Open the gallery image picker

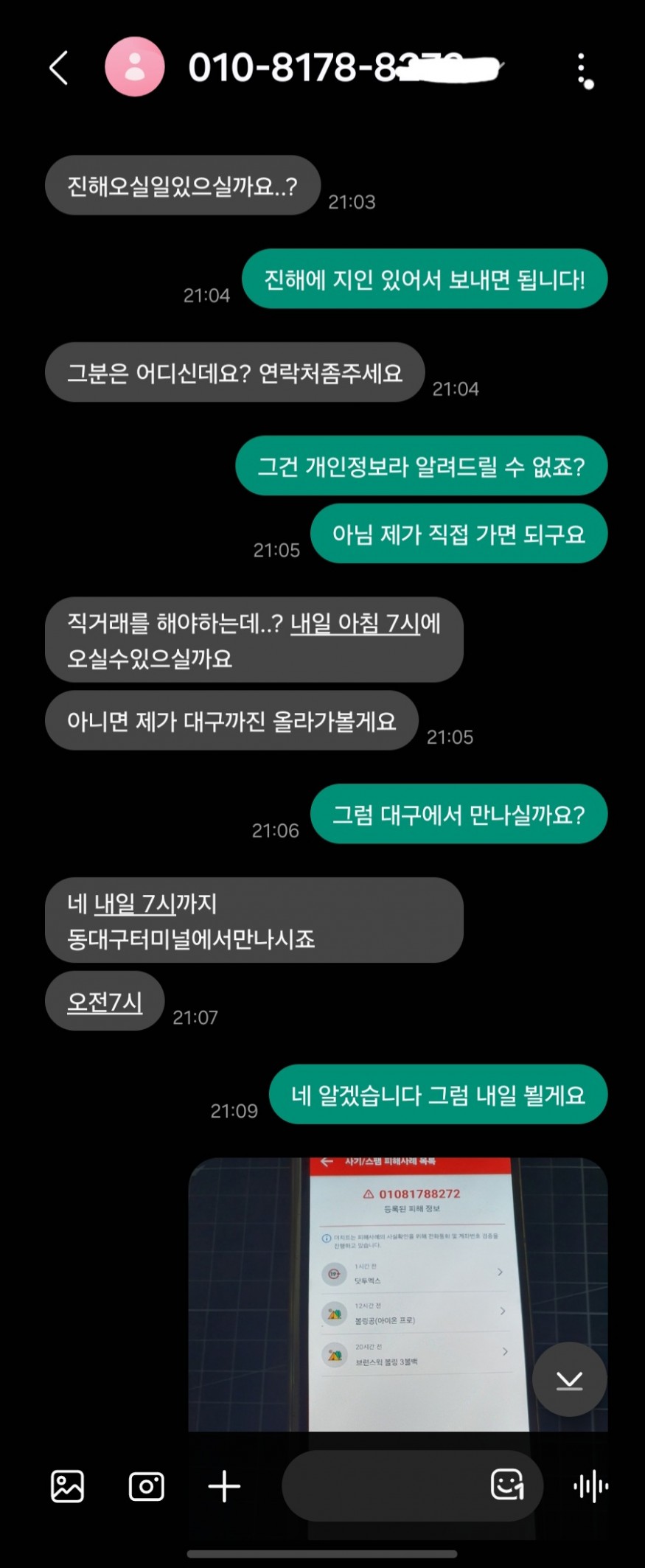67,1485
